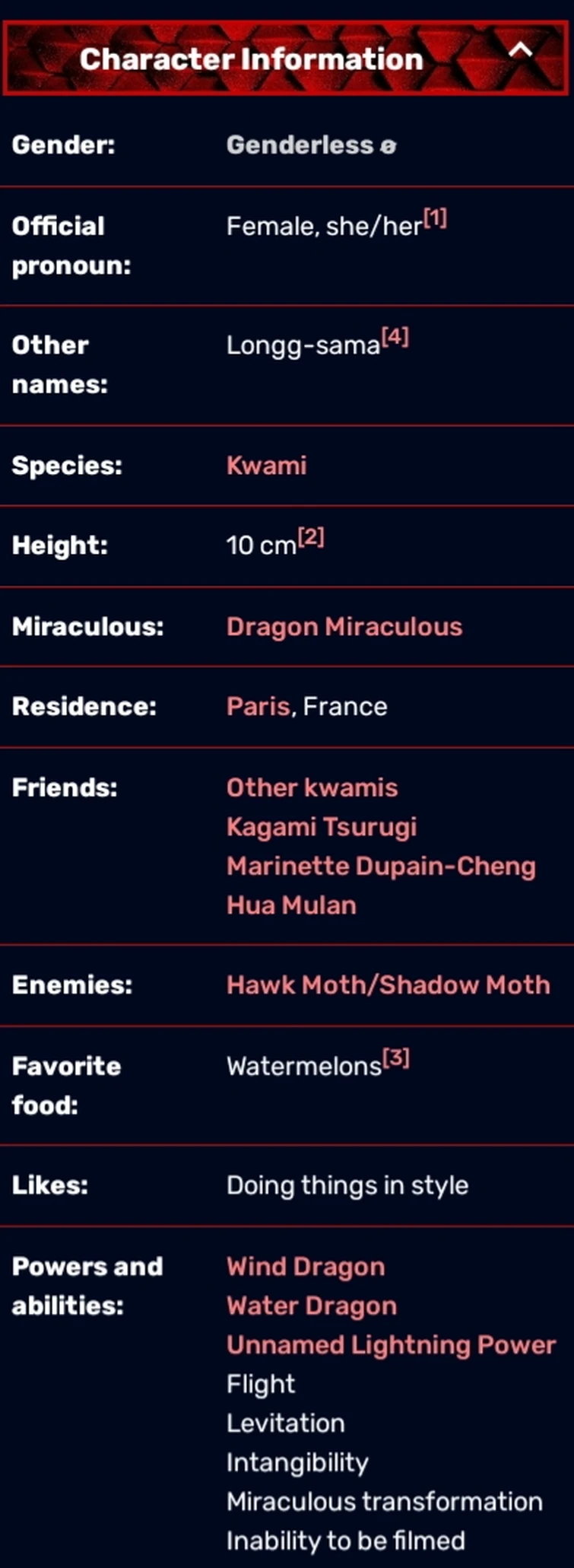574x1568 pixels.
Task: Go to Kagami Tsurugi's page
Action: [x=322, y=827]
